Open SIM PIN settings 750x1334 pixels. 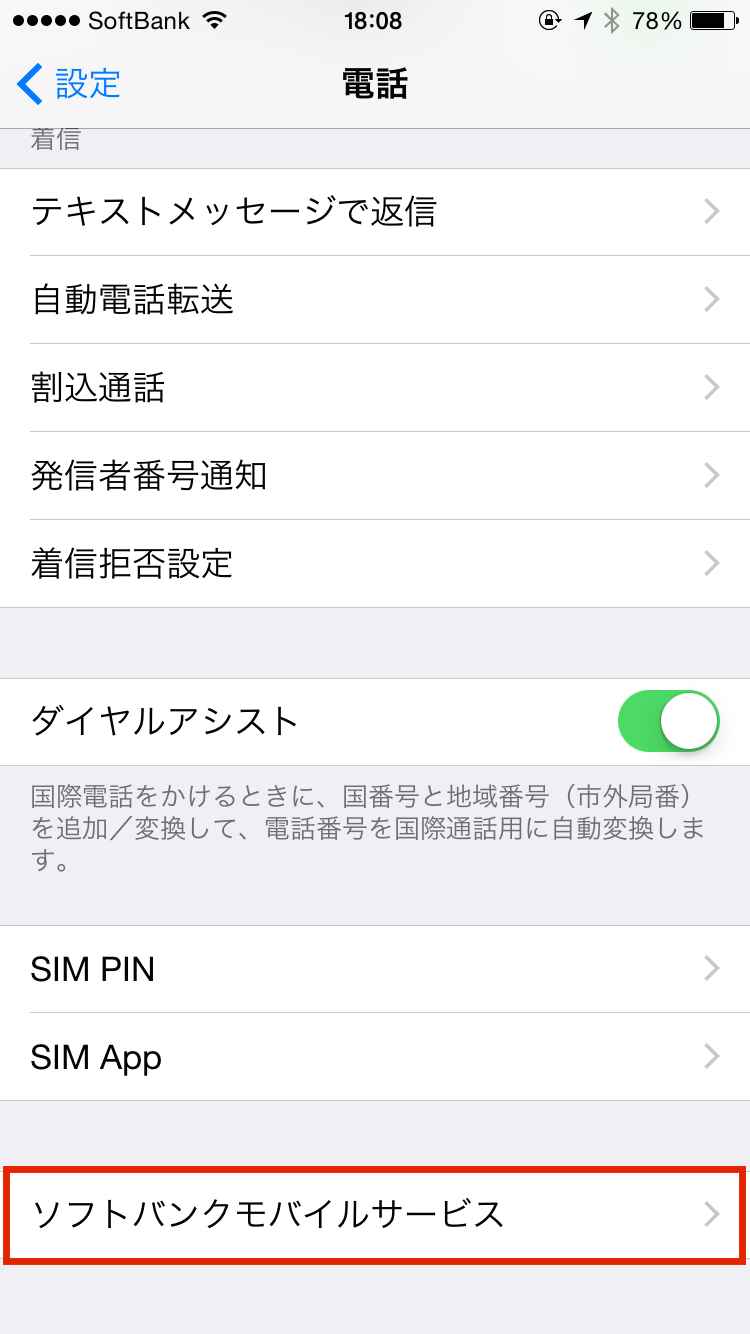click(x=375, y=969)
